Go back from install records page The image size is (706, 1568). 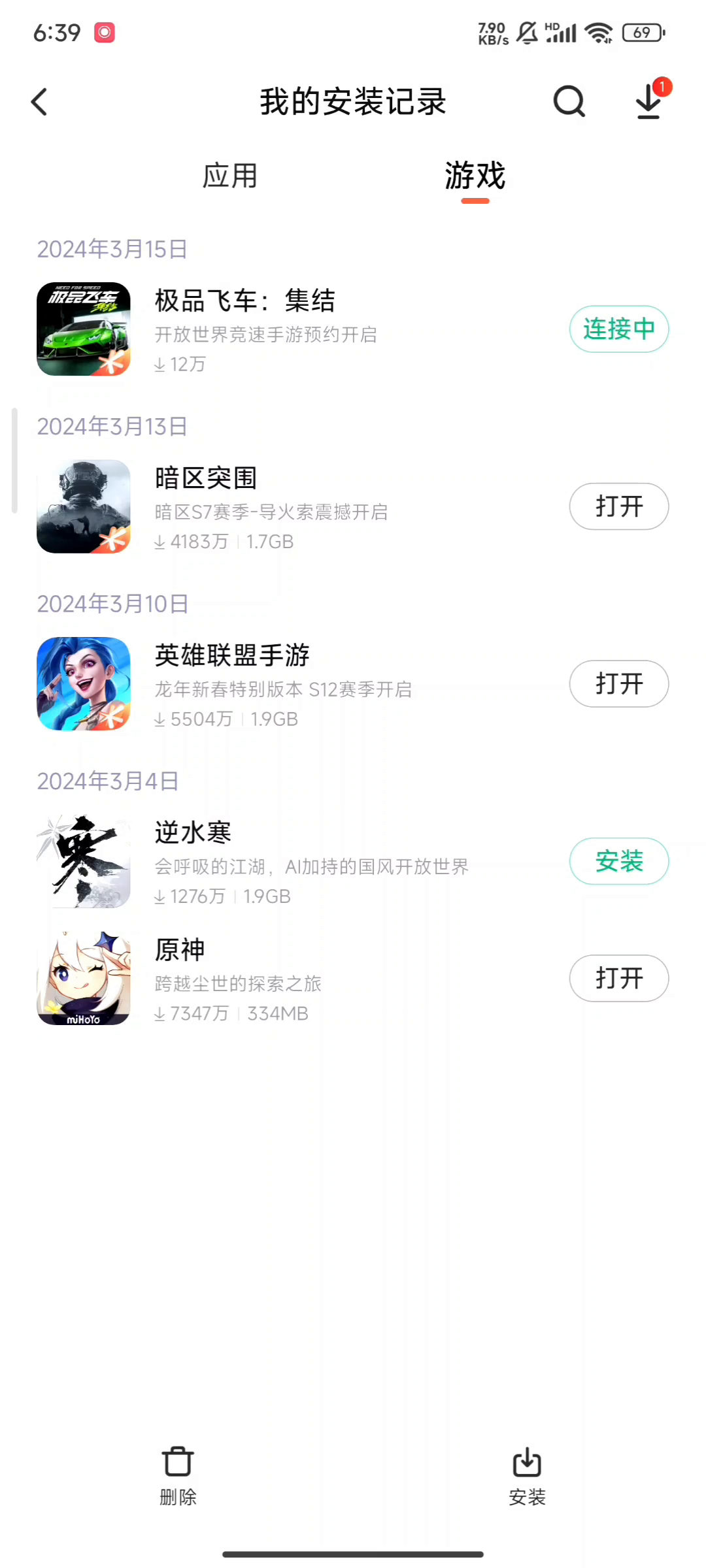(39, 102)
